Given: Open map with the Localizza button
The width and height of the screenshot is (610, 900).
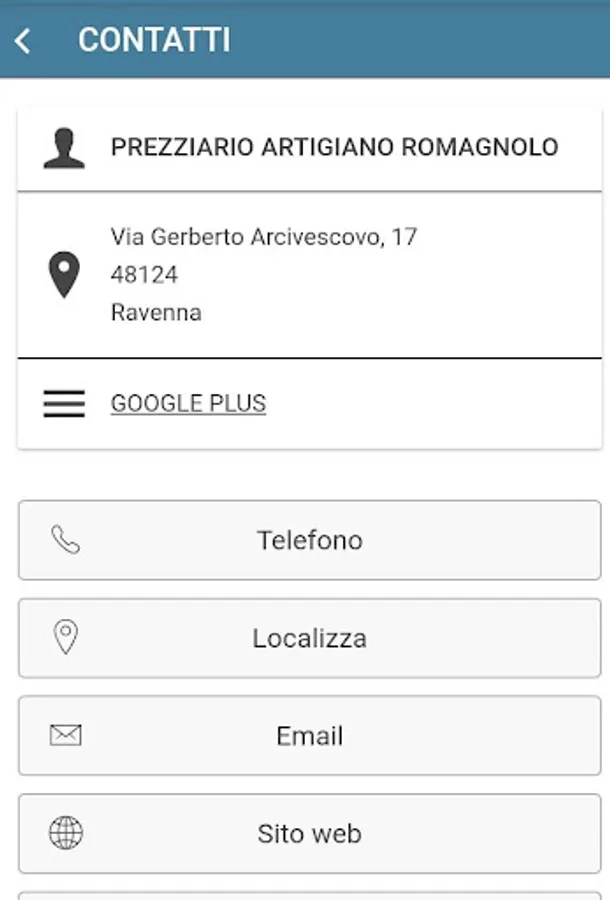Looking at the screenshot, I should click(x=309, y=638).
